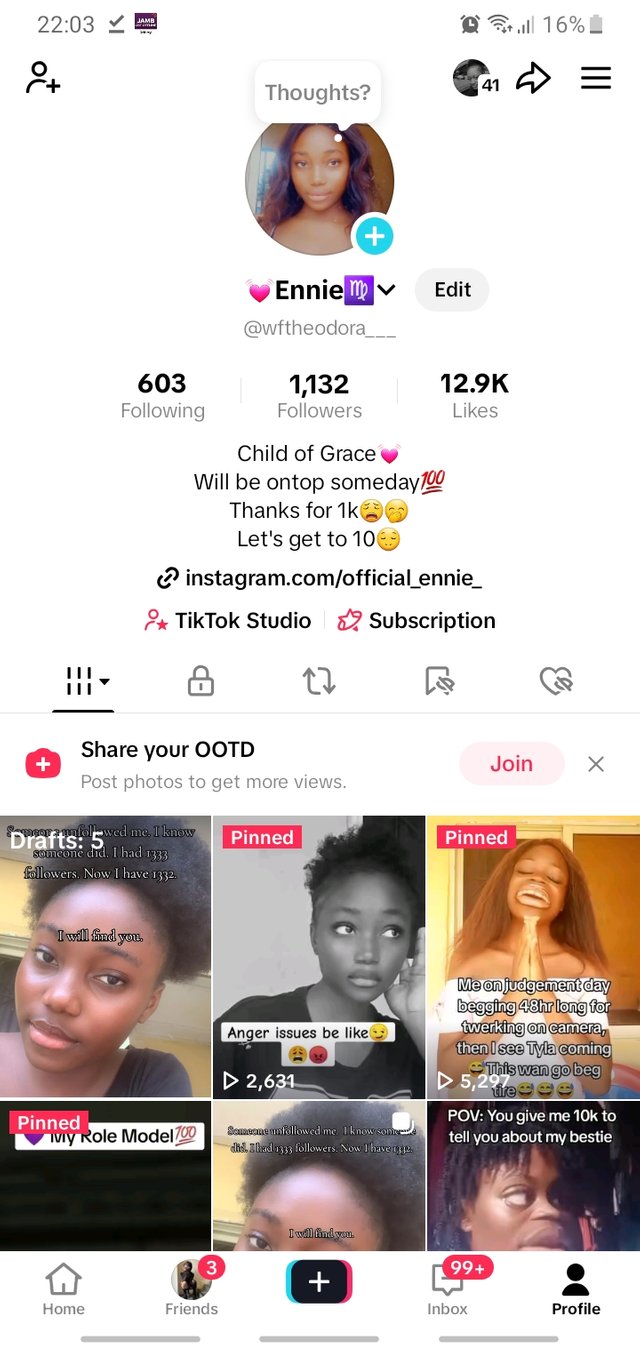
Task: Tap the Edit profile button
Action: 452,290
